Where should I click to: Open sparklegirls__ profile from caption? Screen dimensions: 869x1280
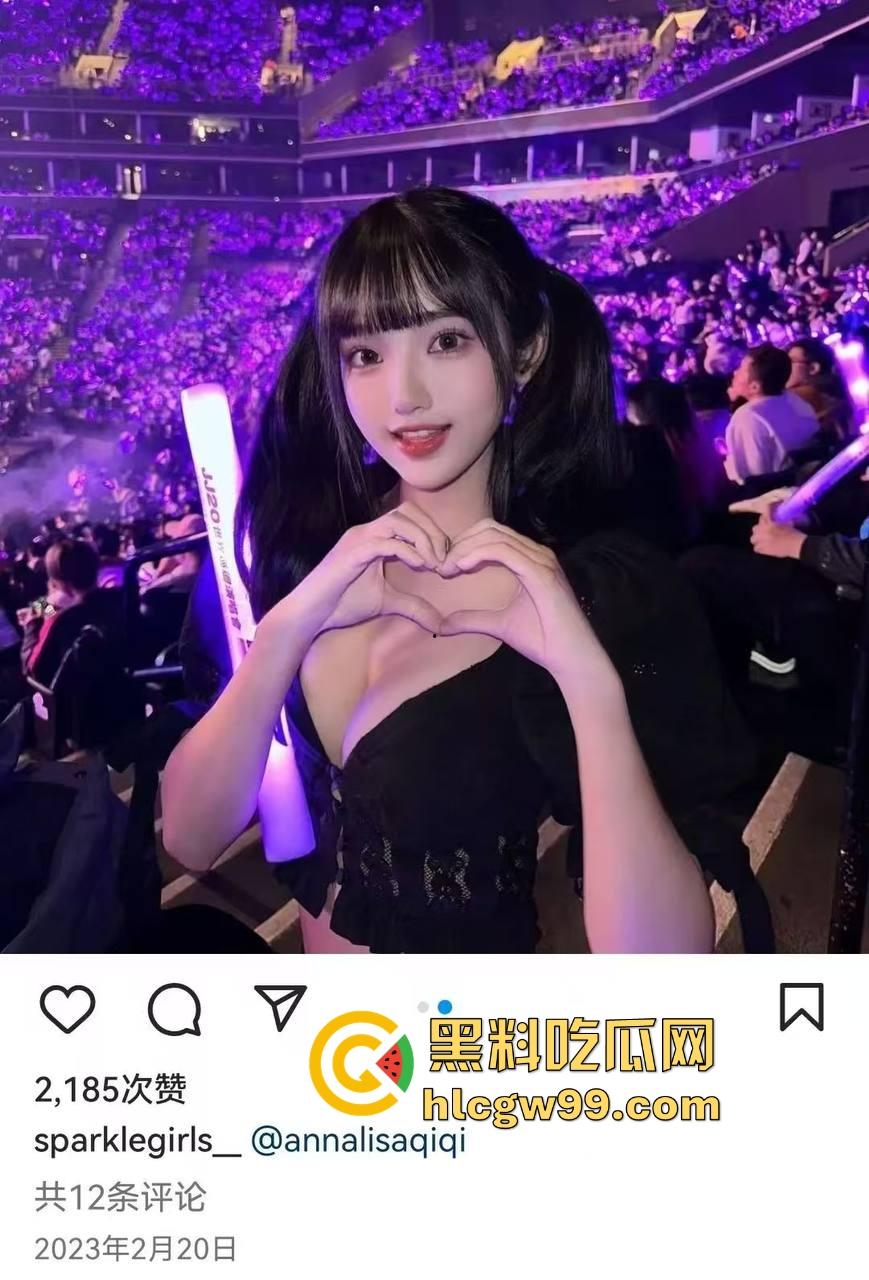click(137, 1142)
